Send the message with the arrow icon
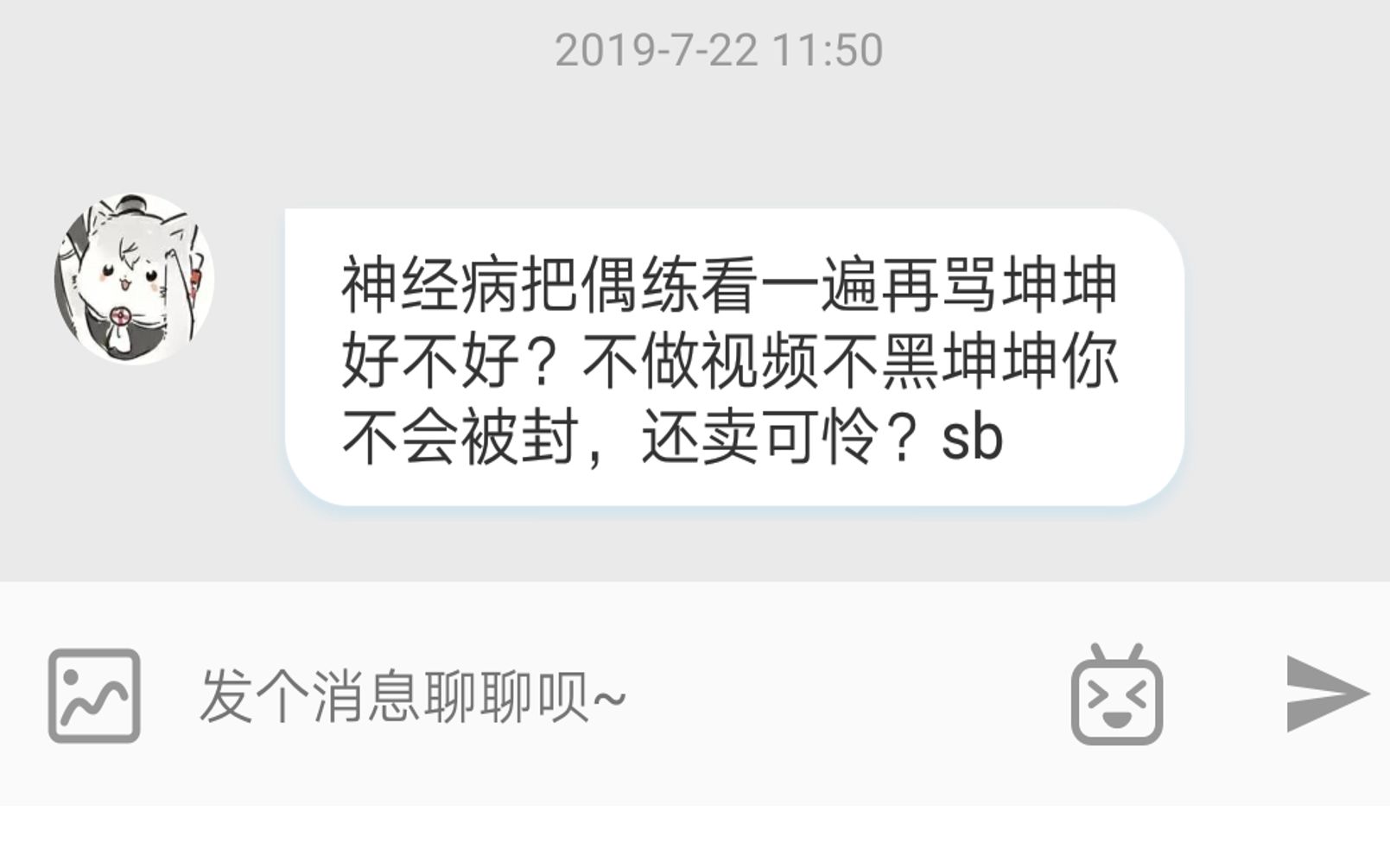The height and width of the screenshot is (868, 1390). 1326,694
